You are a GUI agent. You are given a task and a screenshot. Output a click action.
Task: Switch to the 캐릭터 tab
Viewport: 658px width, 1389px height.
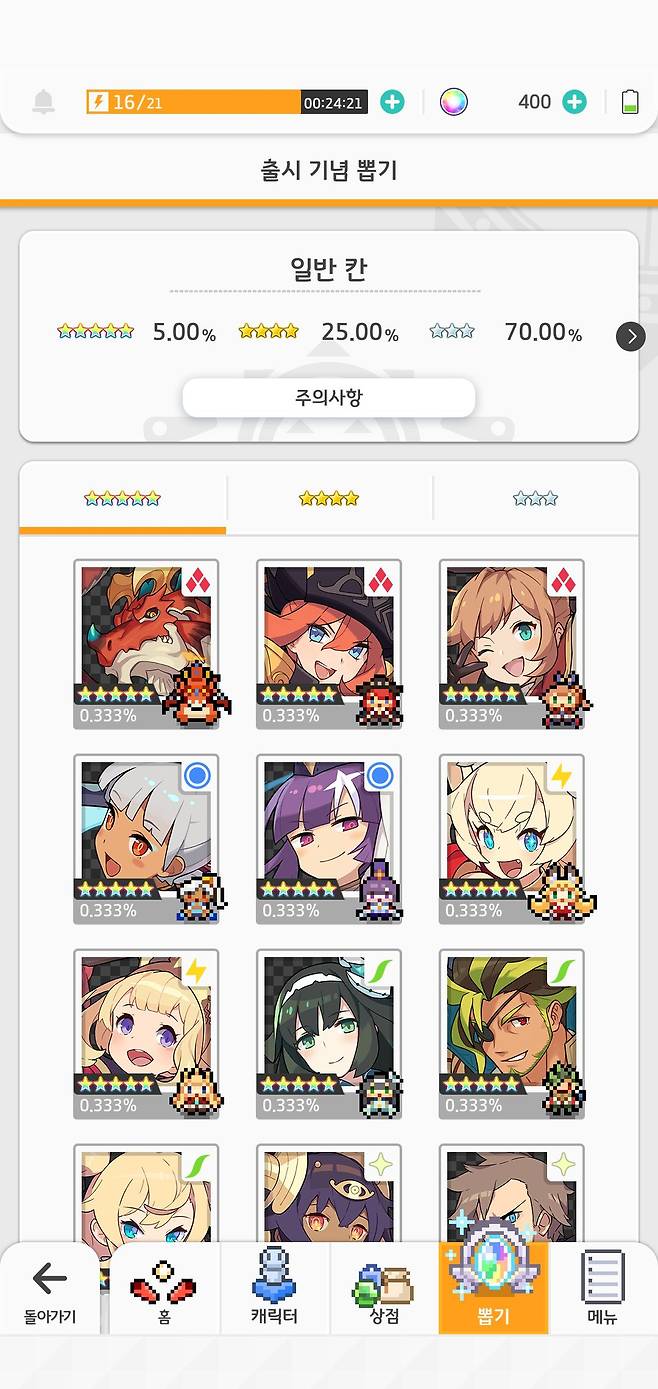tap(274, 1290)
